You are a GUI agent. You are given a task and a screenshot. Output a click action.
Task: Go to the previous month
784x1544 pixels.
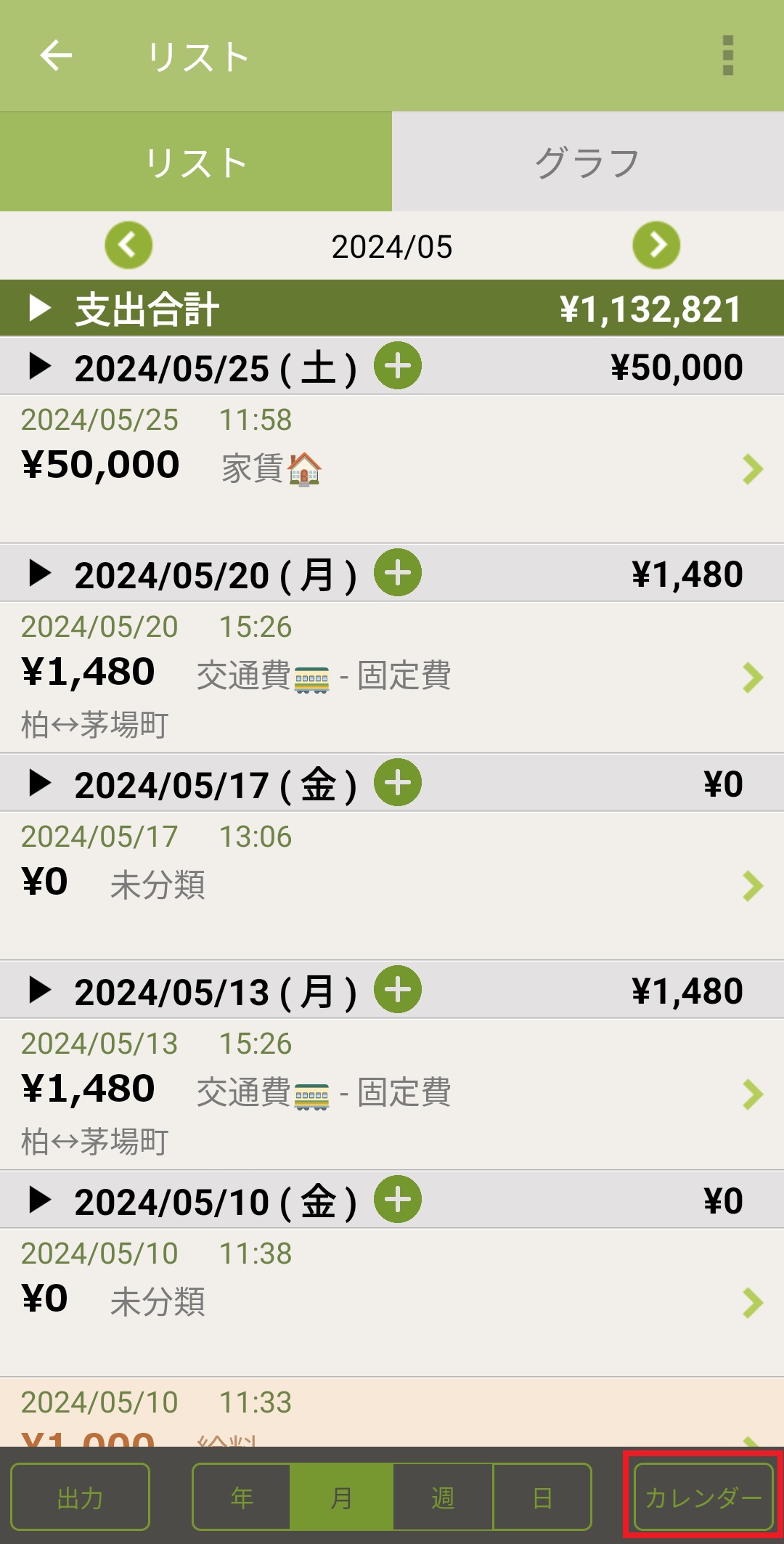128,245
